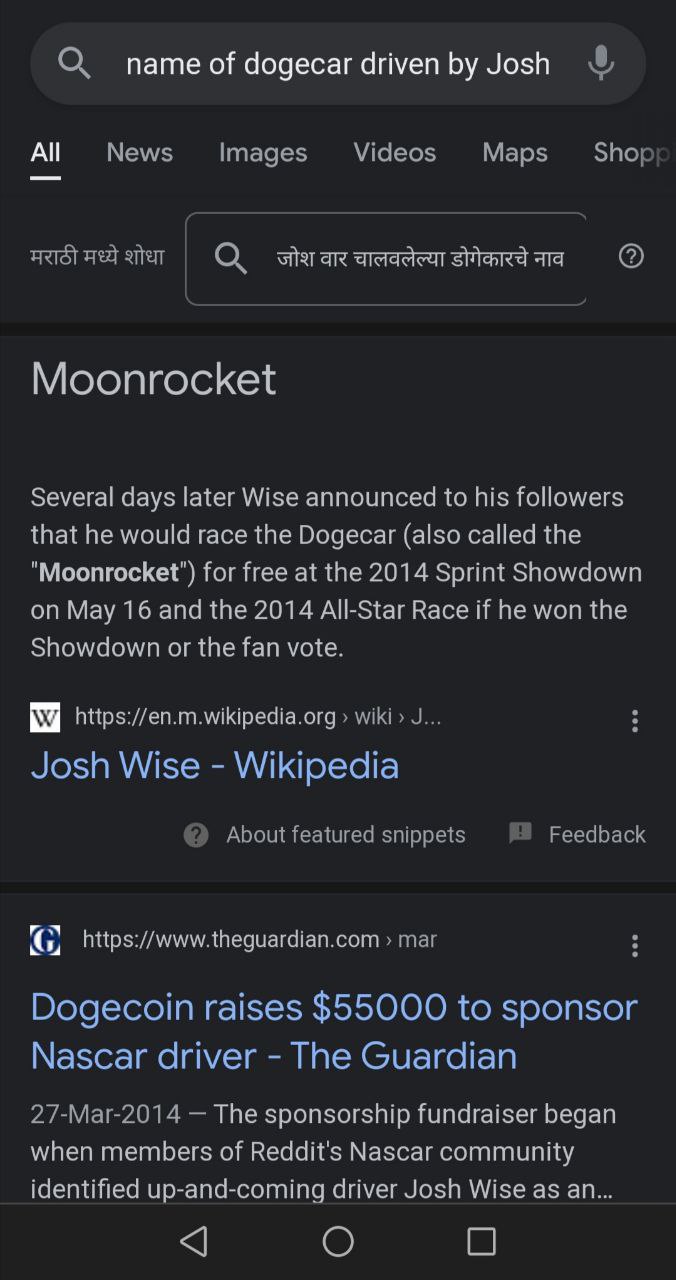
Task: Open About featured snippets info
Action: (325, 834)
